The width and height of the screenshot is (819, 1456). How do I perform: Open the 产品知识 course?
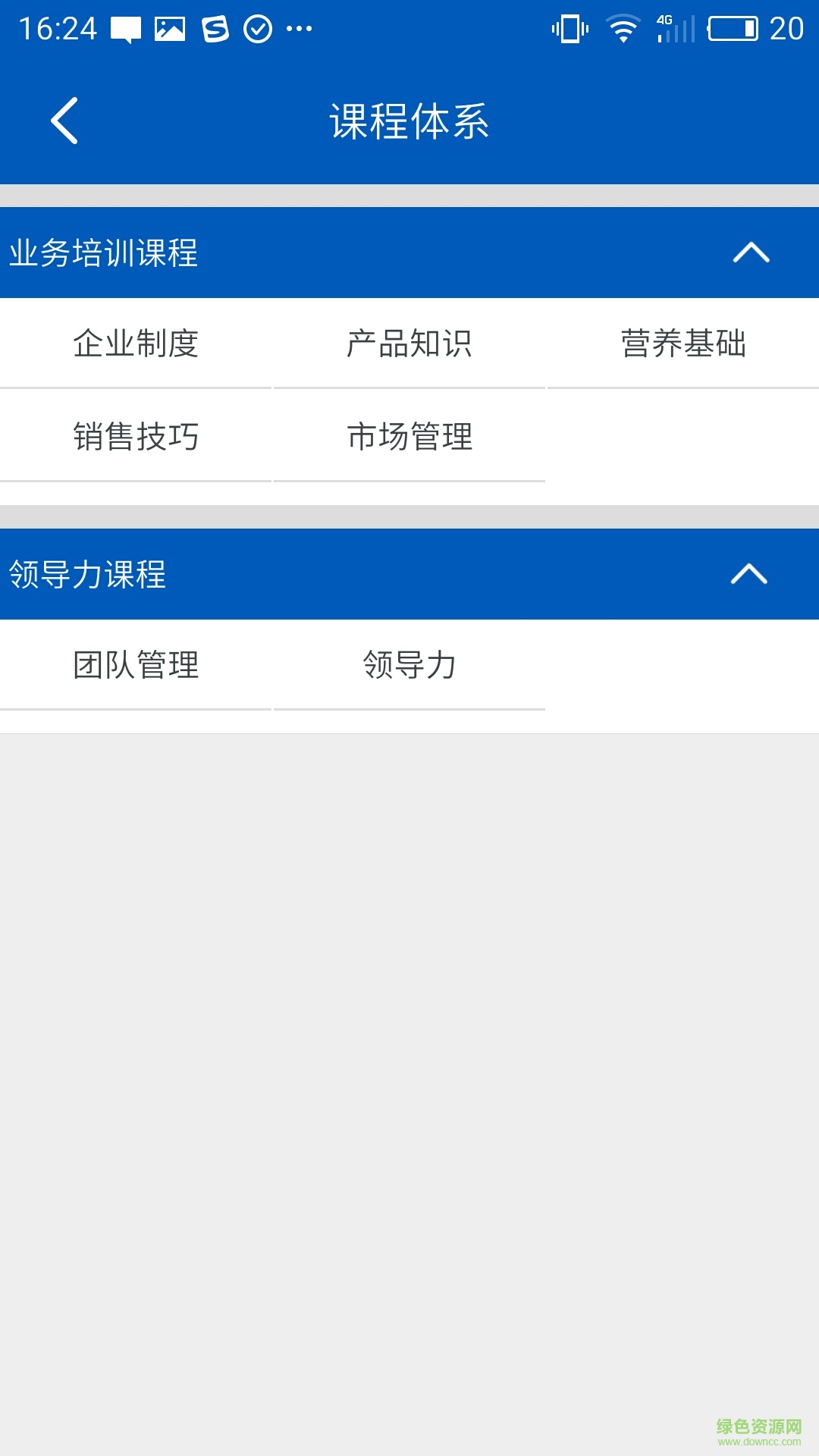click(x=409, y=343)
